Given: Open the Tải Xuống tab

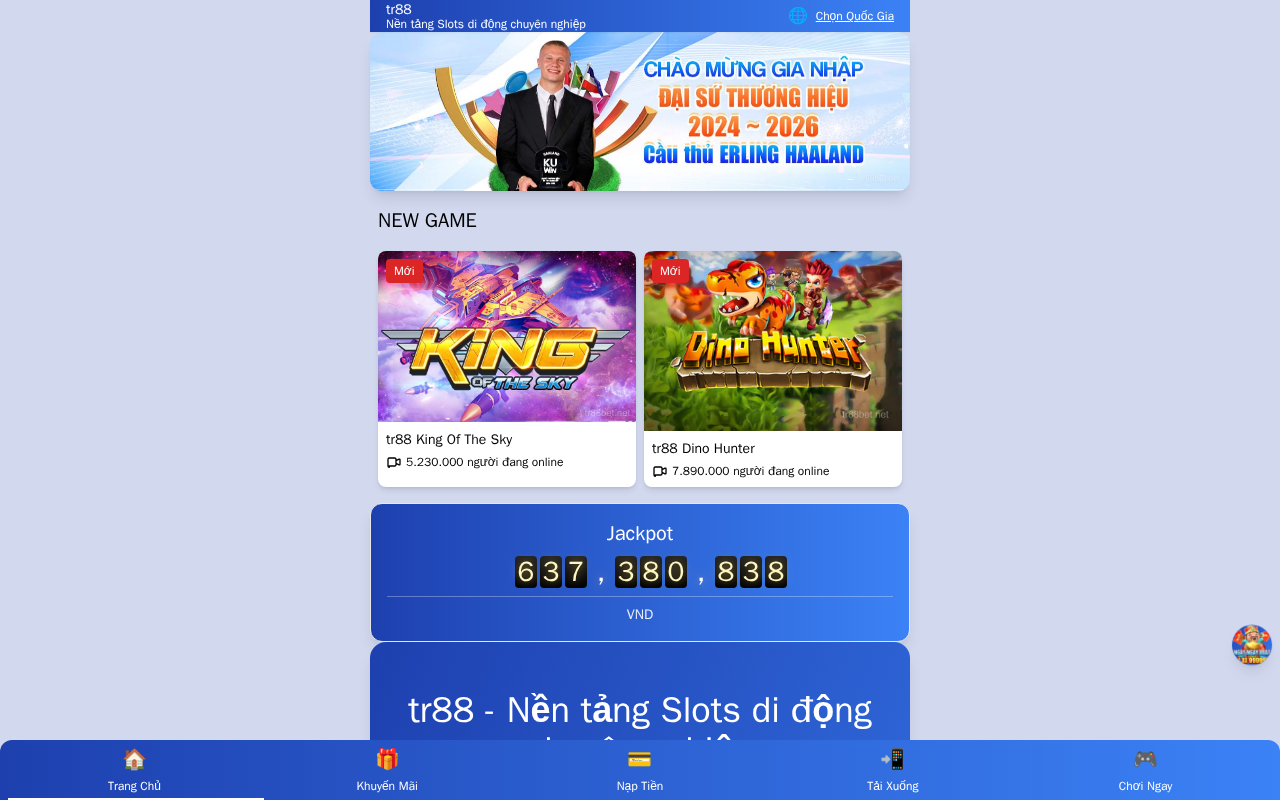Looking at the screenshot, I should [893, 770].
